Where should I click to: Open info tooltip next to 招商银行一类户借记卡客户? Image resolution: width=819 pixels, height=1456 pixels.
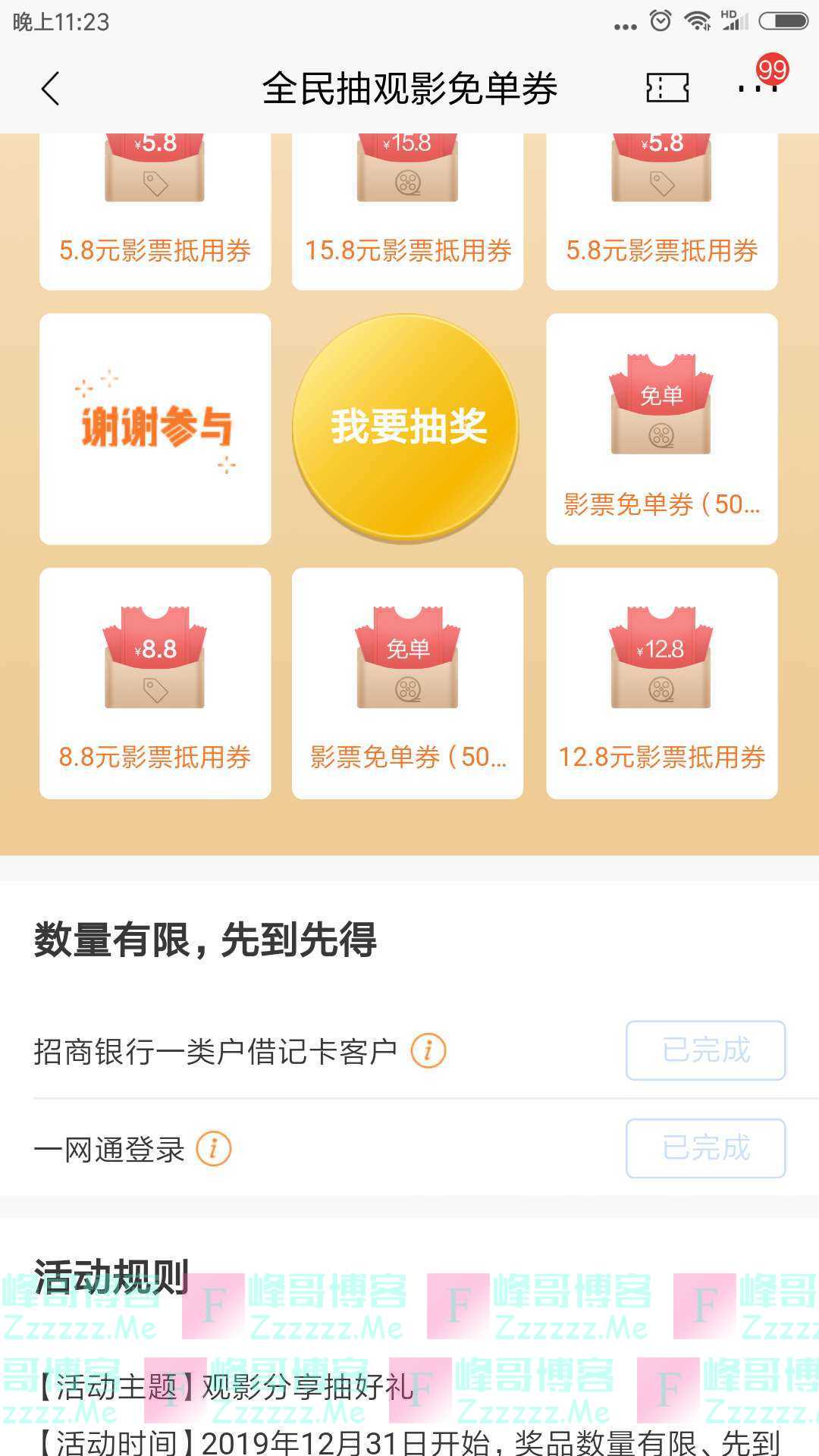click(429, 1050)
